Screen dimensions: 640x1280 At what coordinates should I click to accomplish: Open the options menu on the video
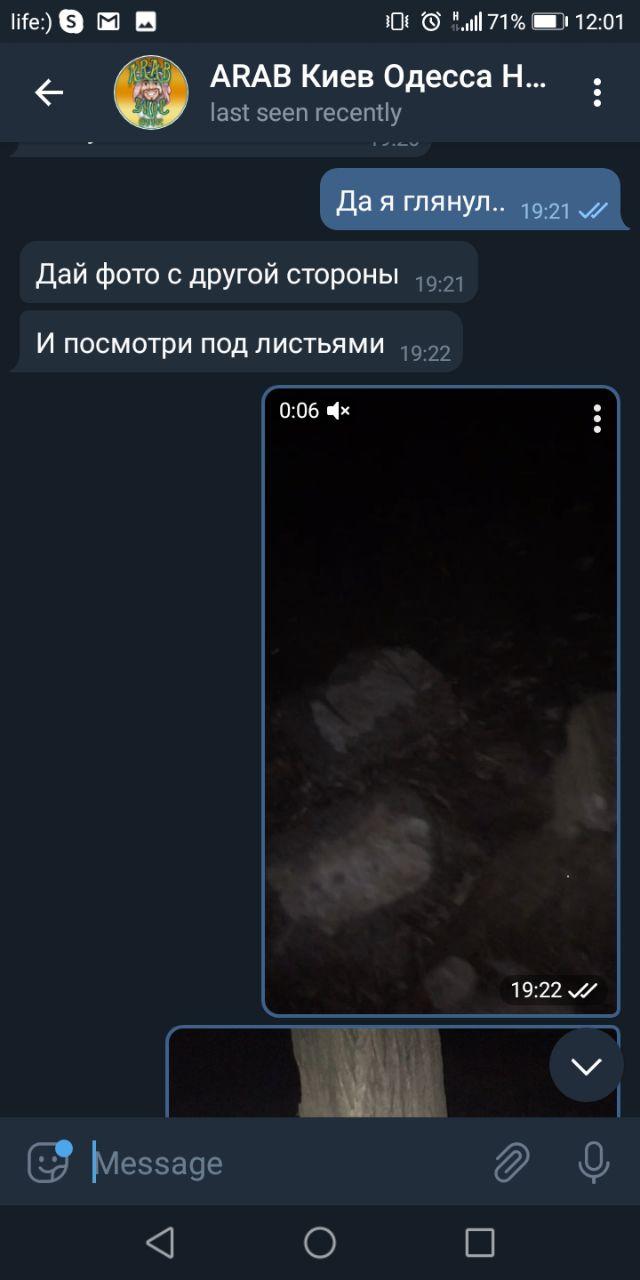tap(597, 419)
